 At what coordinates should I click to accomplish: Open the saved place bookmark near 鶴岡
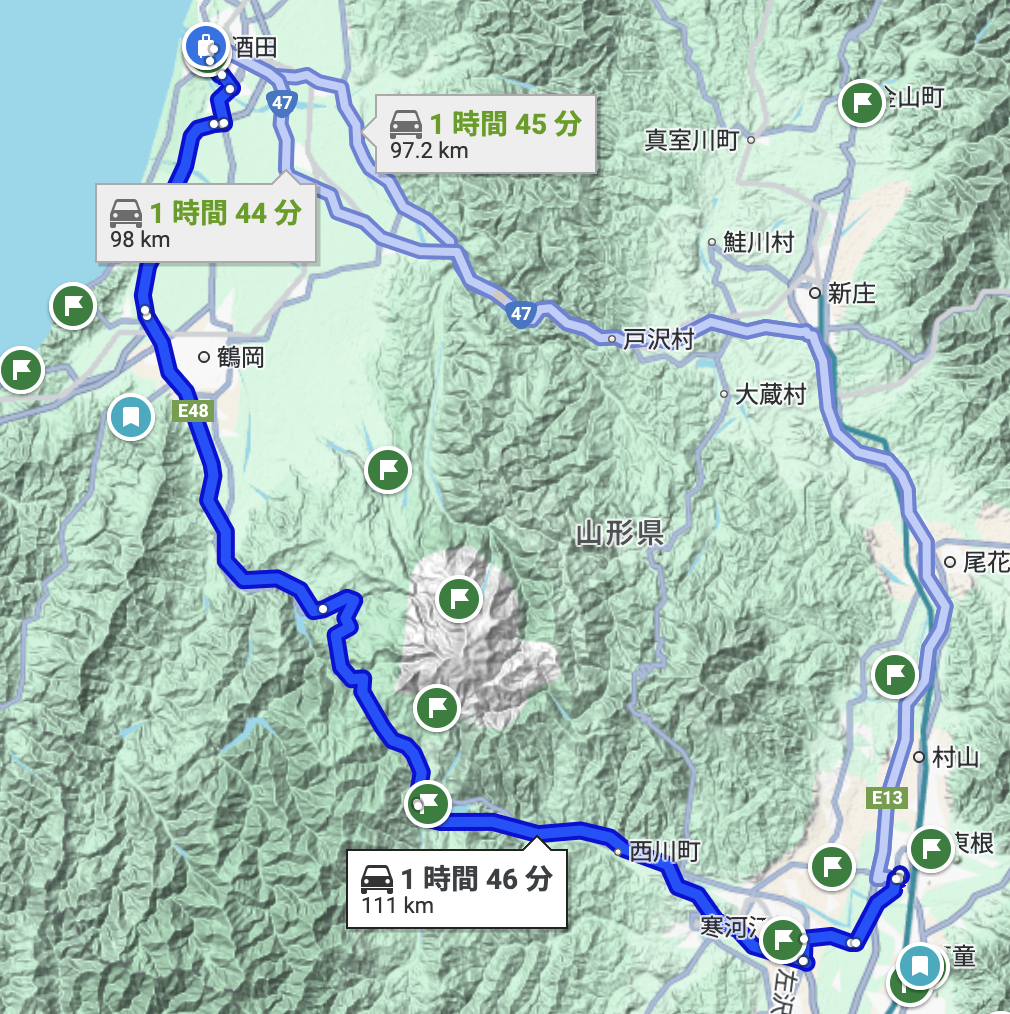132,415
